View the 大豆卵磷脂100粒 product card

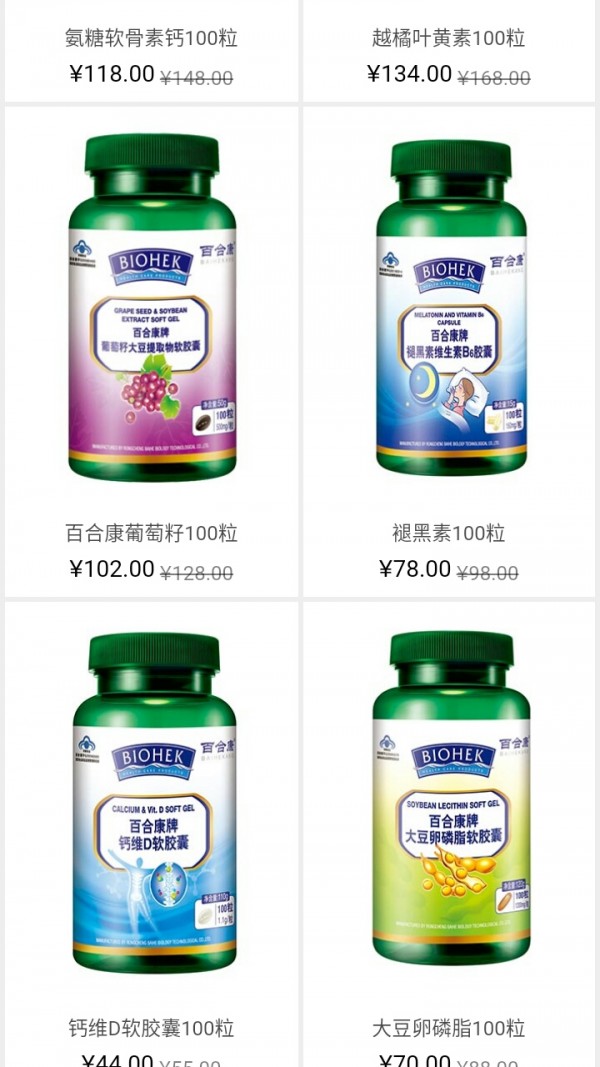448,834
